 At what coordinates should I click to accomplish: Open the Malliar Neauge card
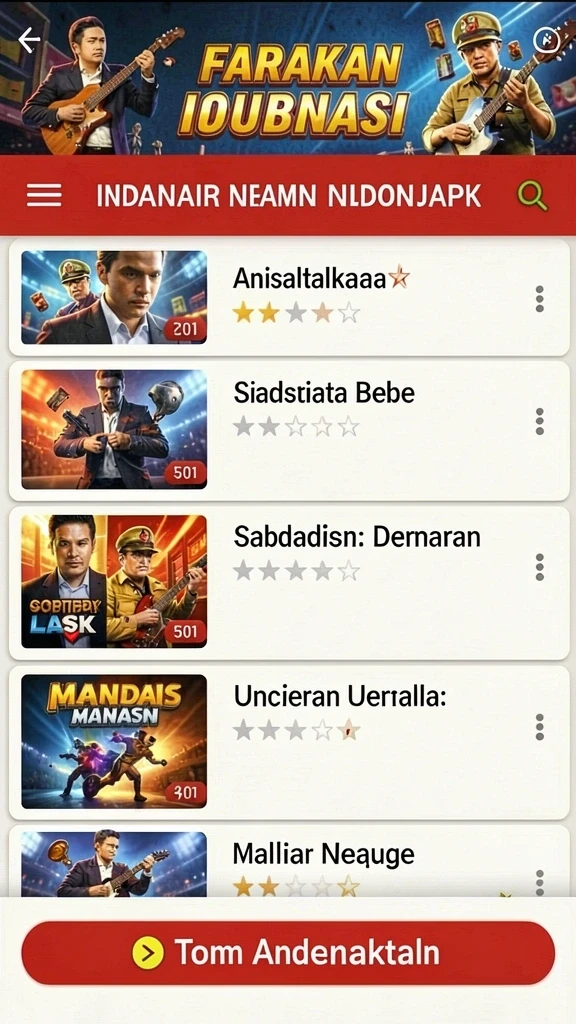point(289,861)
